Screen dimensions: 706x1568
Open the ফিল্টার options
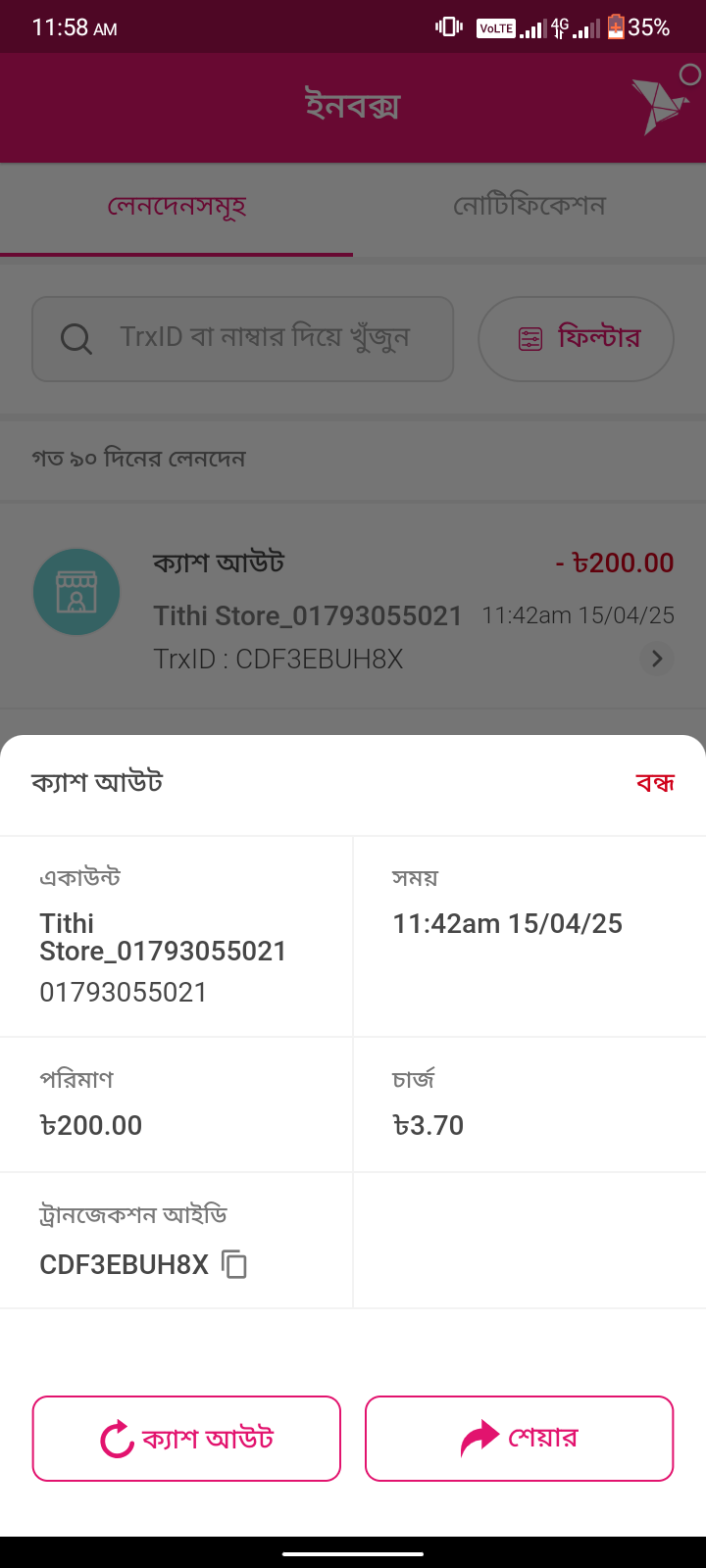(x=576, y=339)
